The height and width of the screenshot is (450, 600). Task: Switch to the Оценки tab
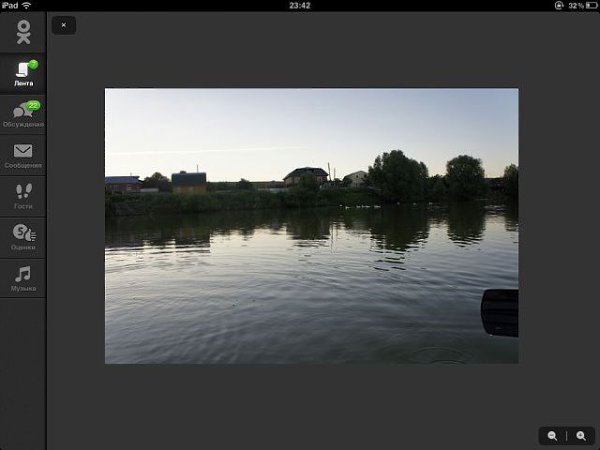tap(23, 236)
